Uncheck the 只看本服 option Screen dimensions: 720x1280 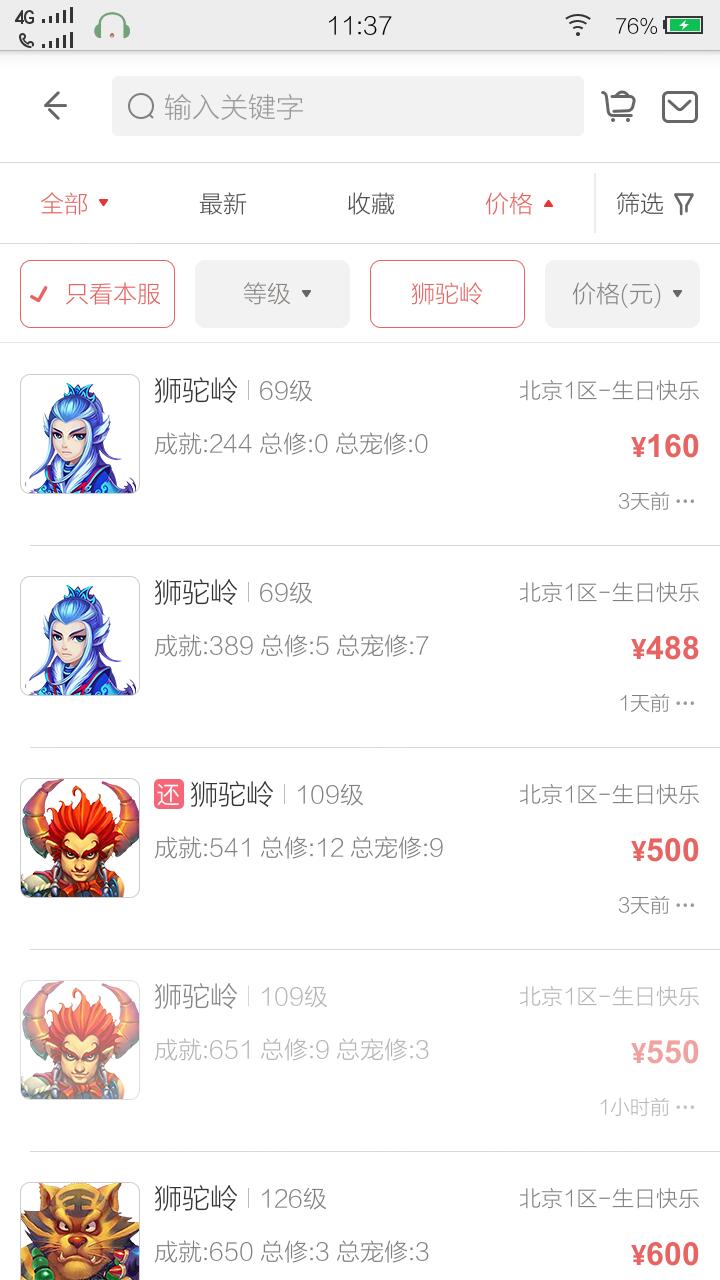point(97,294)
